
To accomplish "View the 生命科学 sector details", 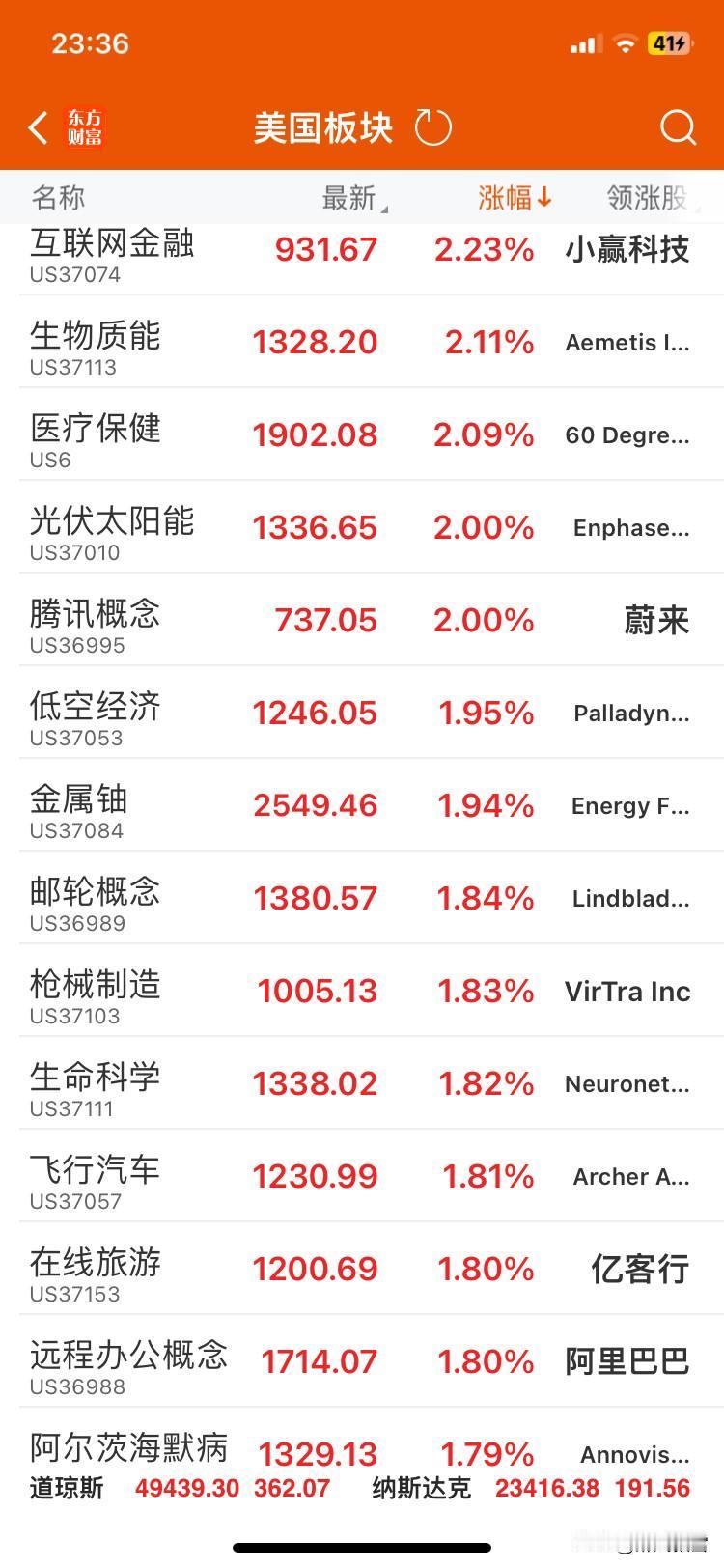I will 362,1083.
